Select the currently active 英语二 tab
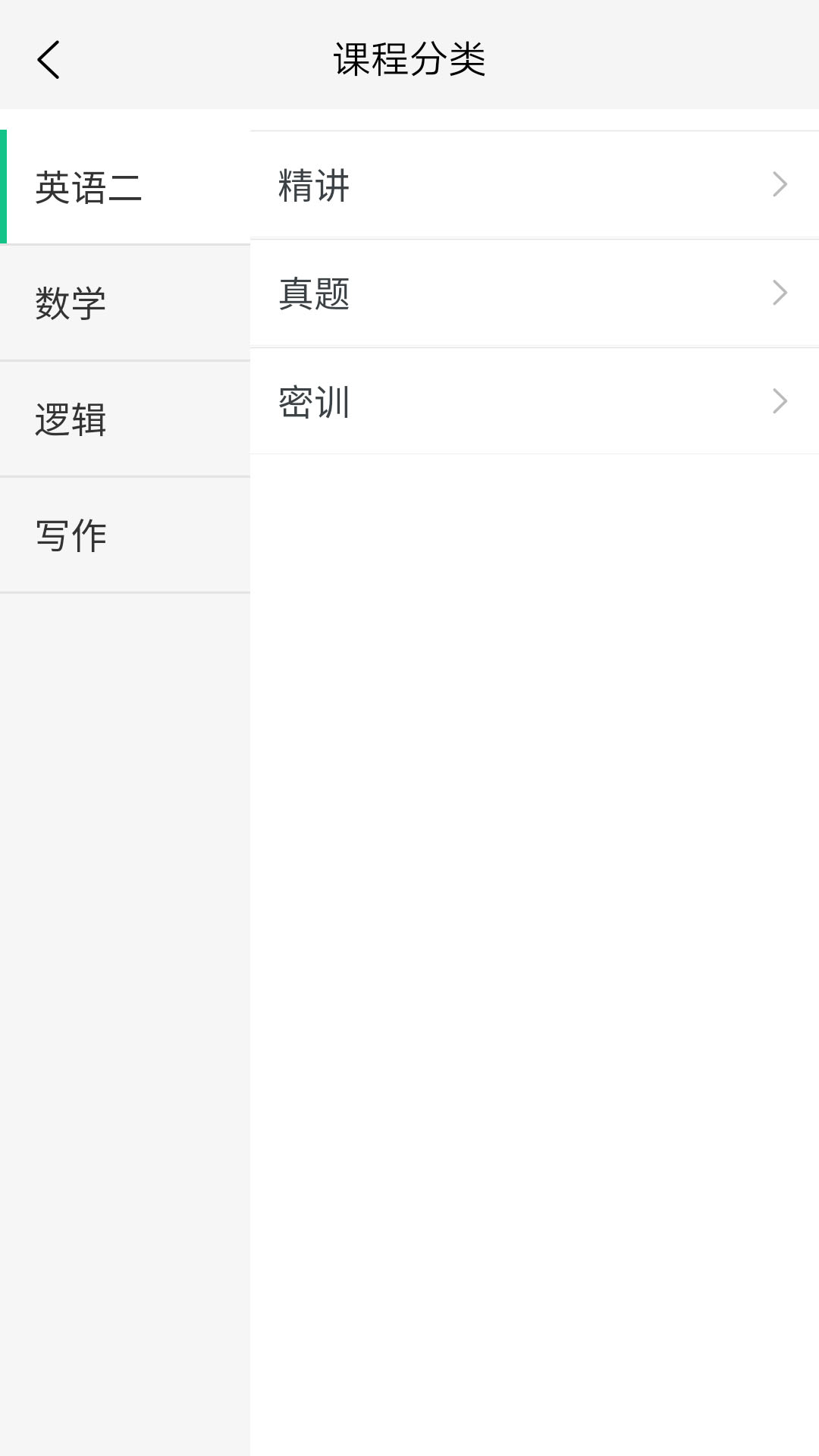819x1456 pixels. (x=89, y=186)
